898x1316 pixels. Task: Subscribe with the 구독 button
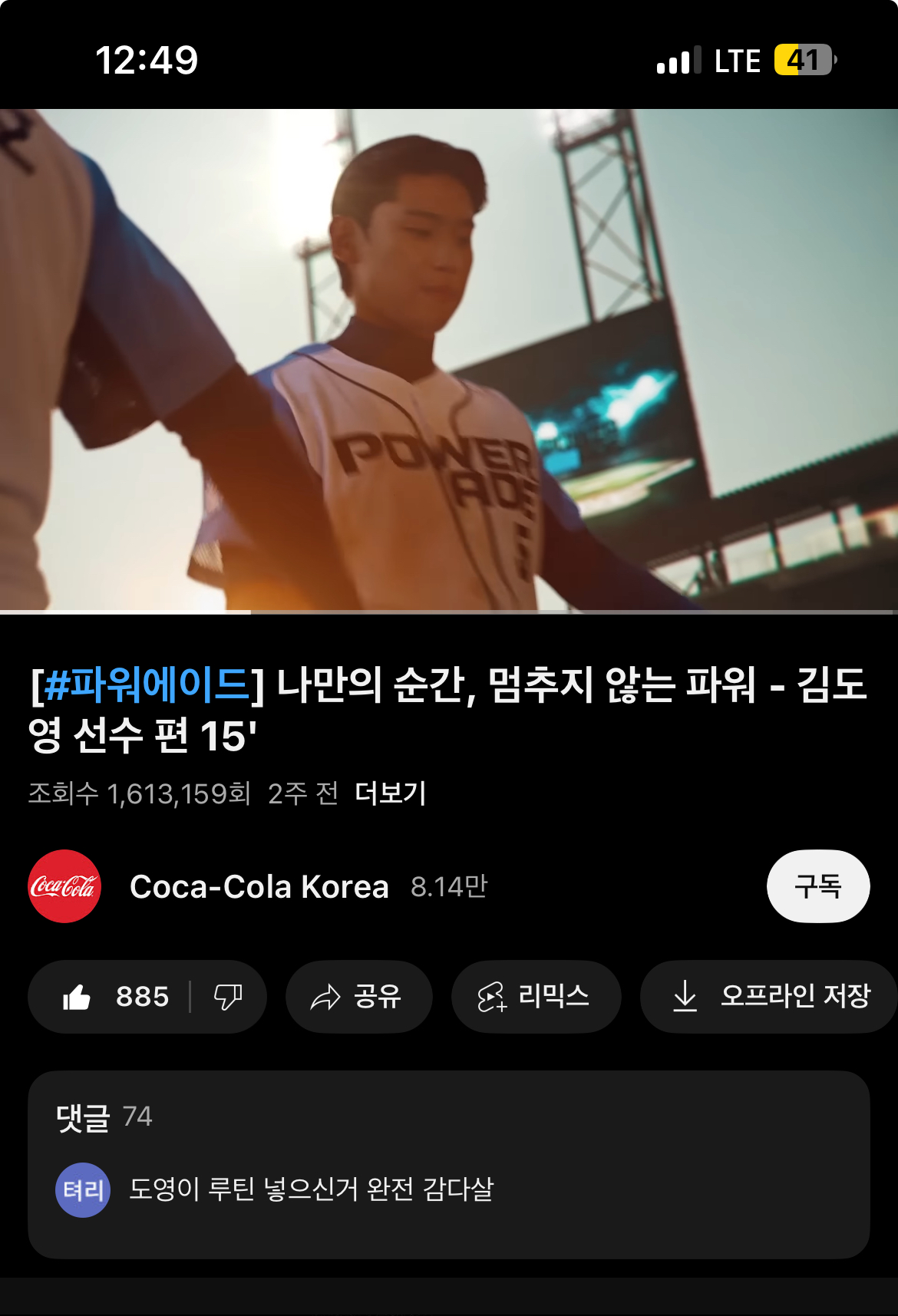tap(817, 886)
